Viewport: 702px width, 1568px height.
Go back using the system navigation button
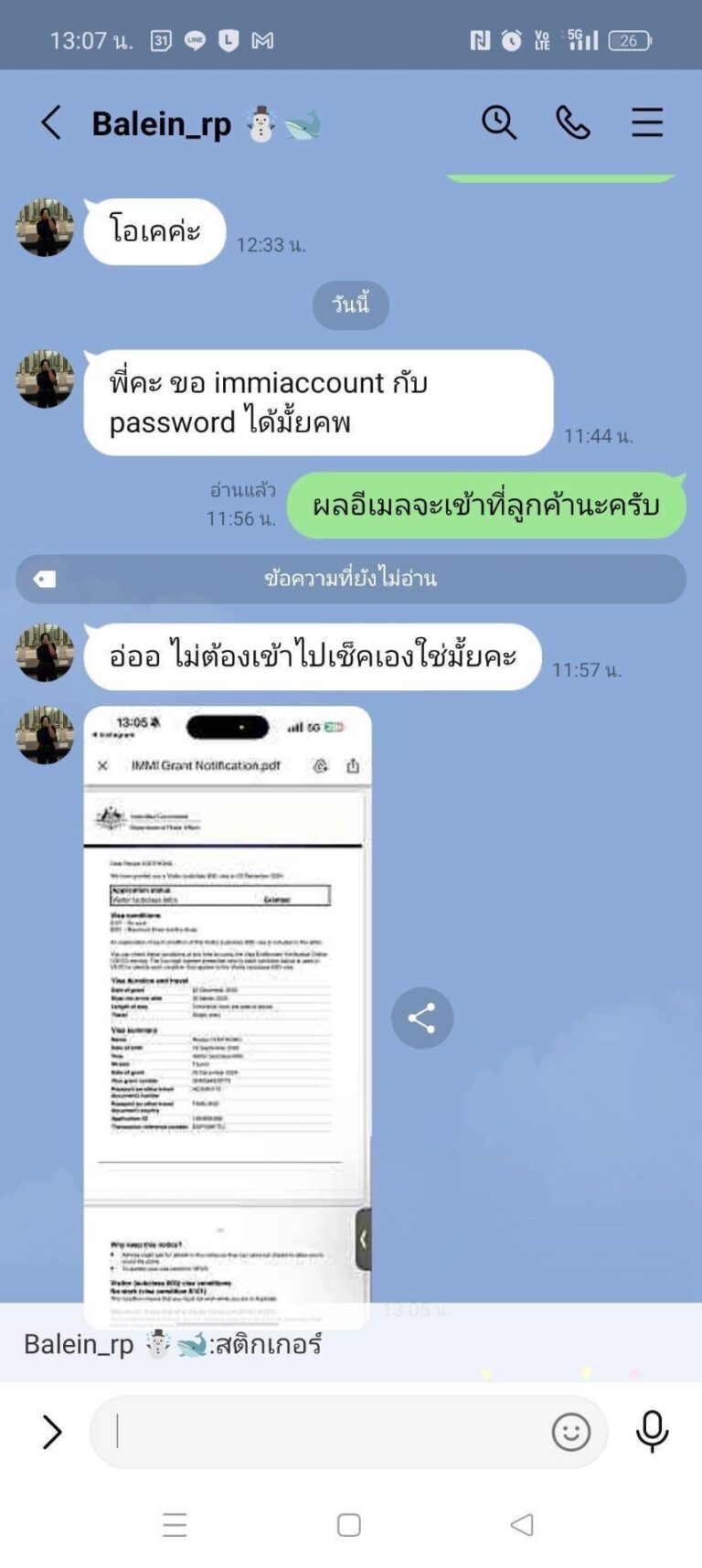click(x=522, y=1524)
